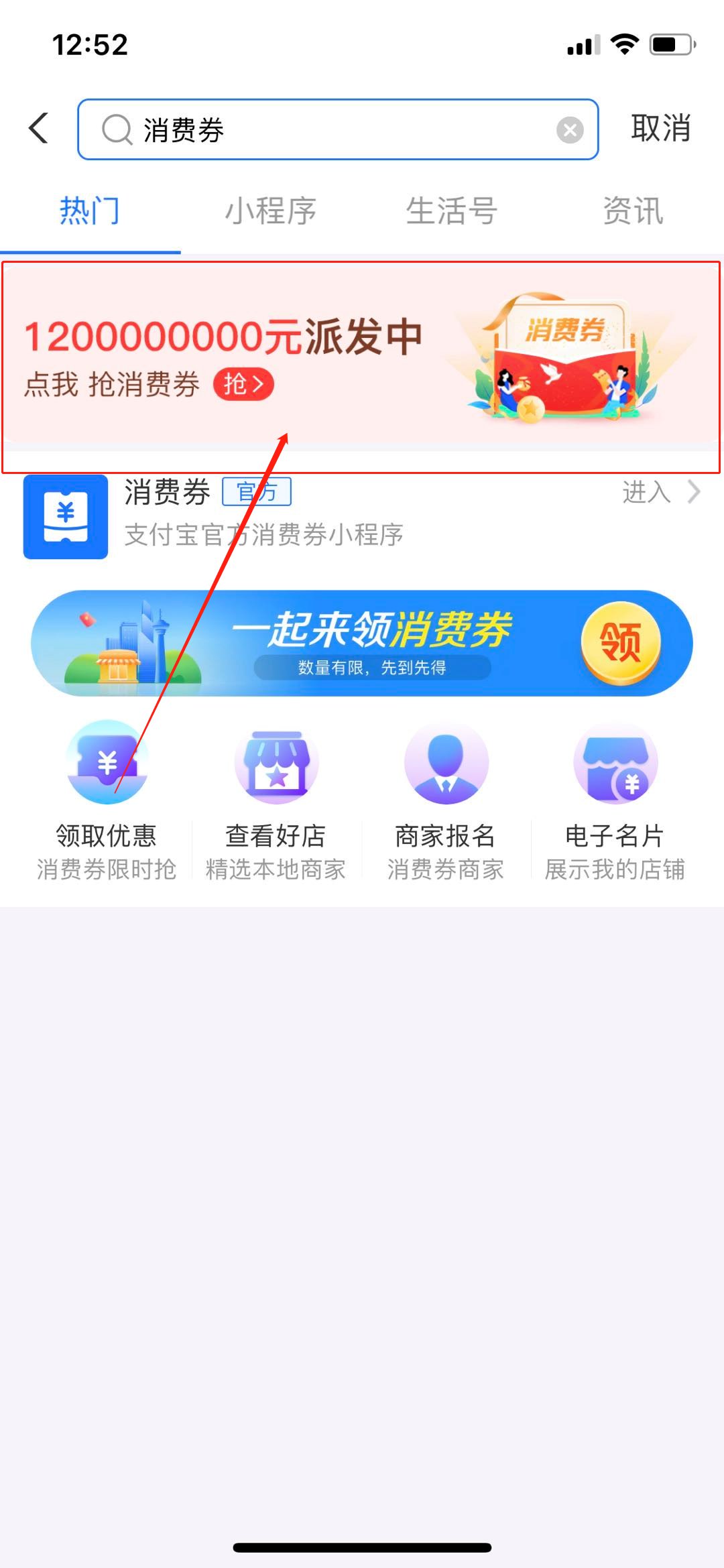Switch to the 热门 tab
Viewport: 724px width, 1568px height.
(90, 211)
